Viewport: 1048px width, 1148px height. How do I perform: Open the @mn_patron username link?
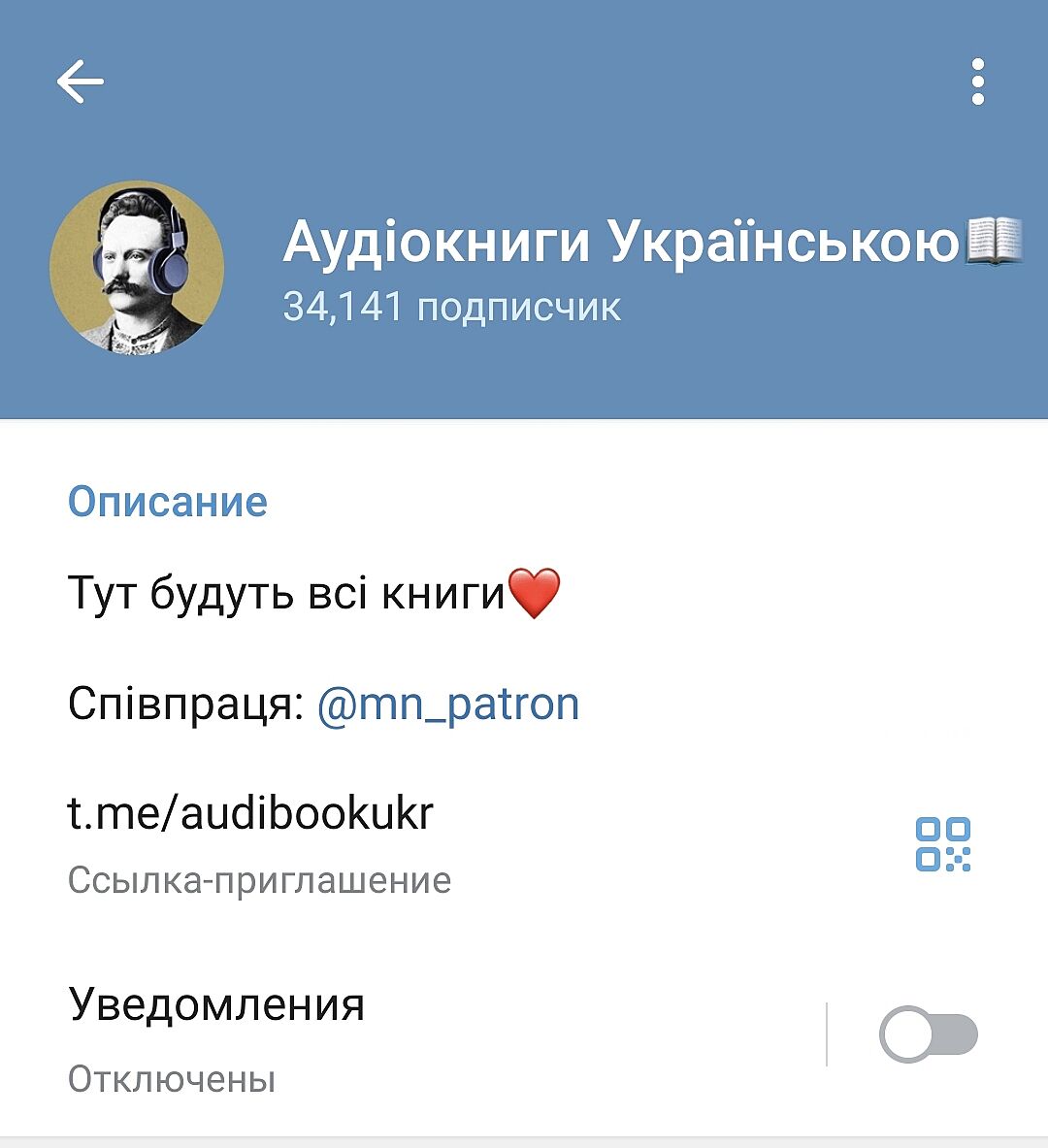[448, 705]
